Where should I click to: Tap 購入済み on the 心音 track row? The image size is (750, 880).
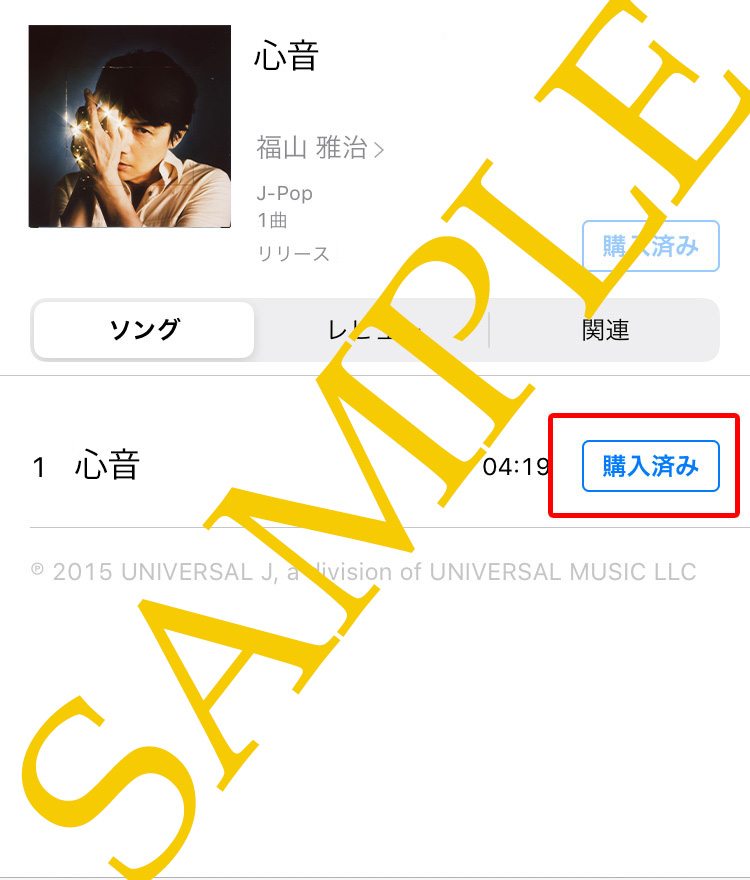[x=650, y=466]
